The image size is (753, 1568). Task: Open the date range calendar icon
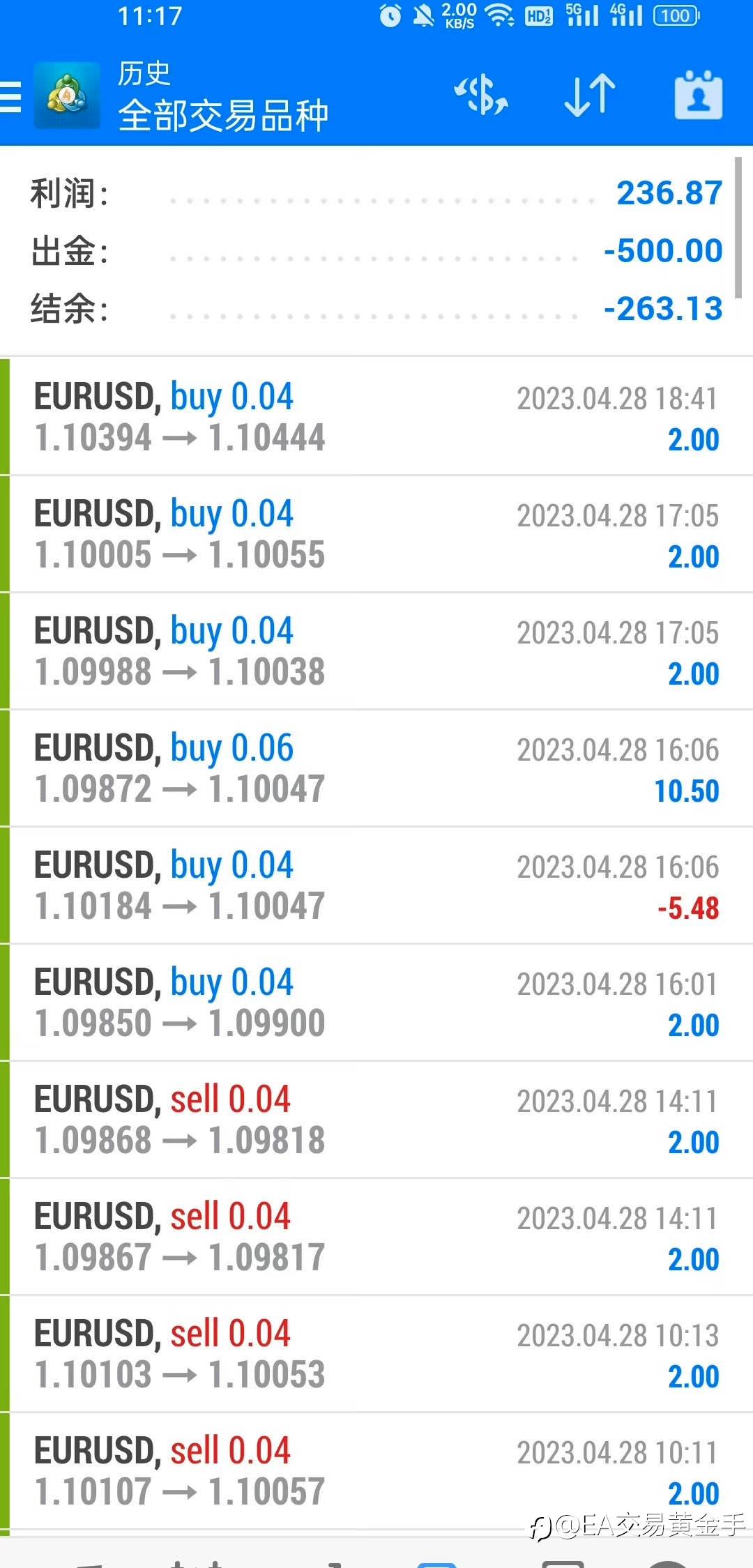698,96
